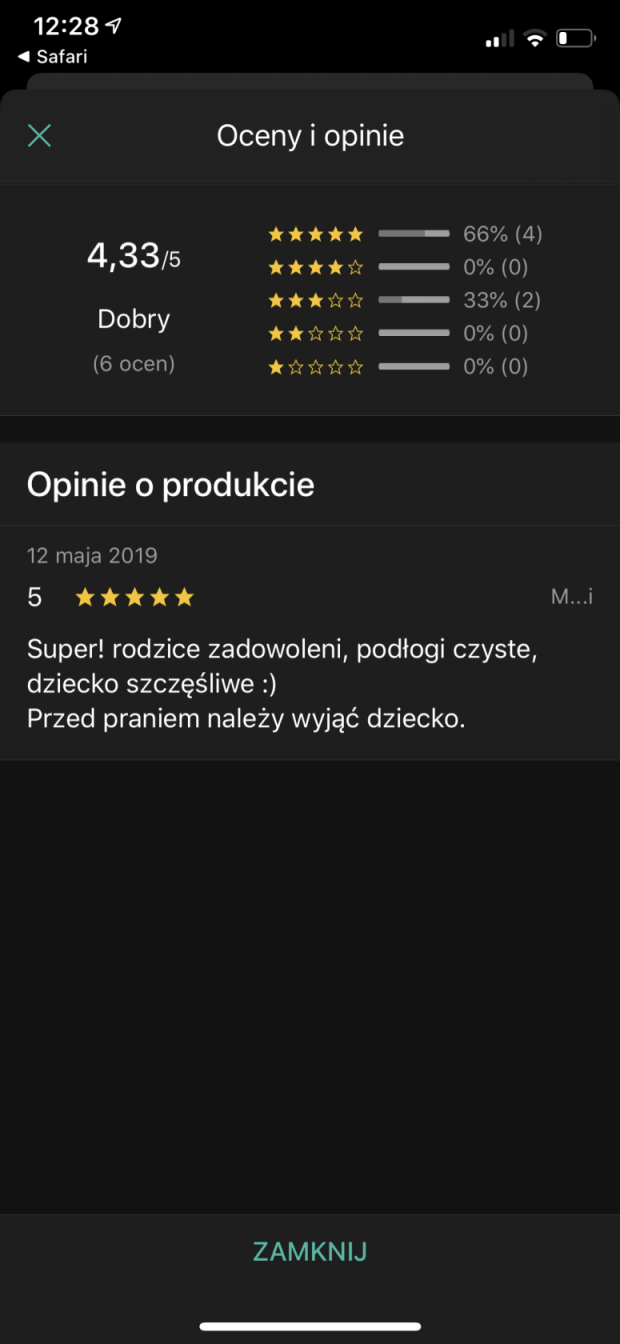
Task: Tap the ZAMKNIJ button
Action: [310, 1251]
